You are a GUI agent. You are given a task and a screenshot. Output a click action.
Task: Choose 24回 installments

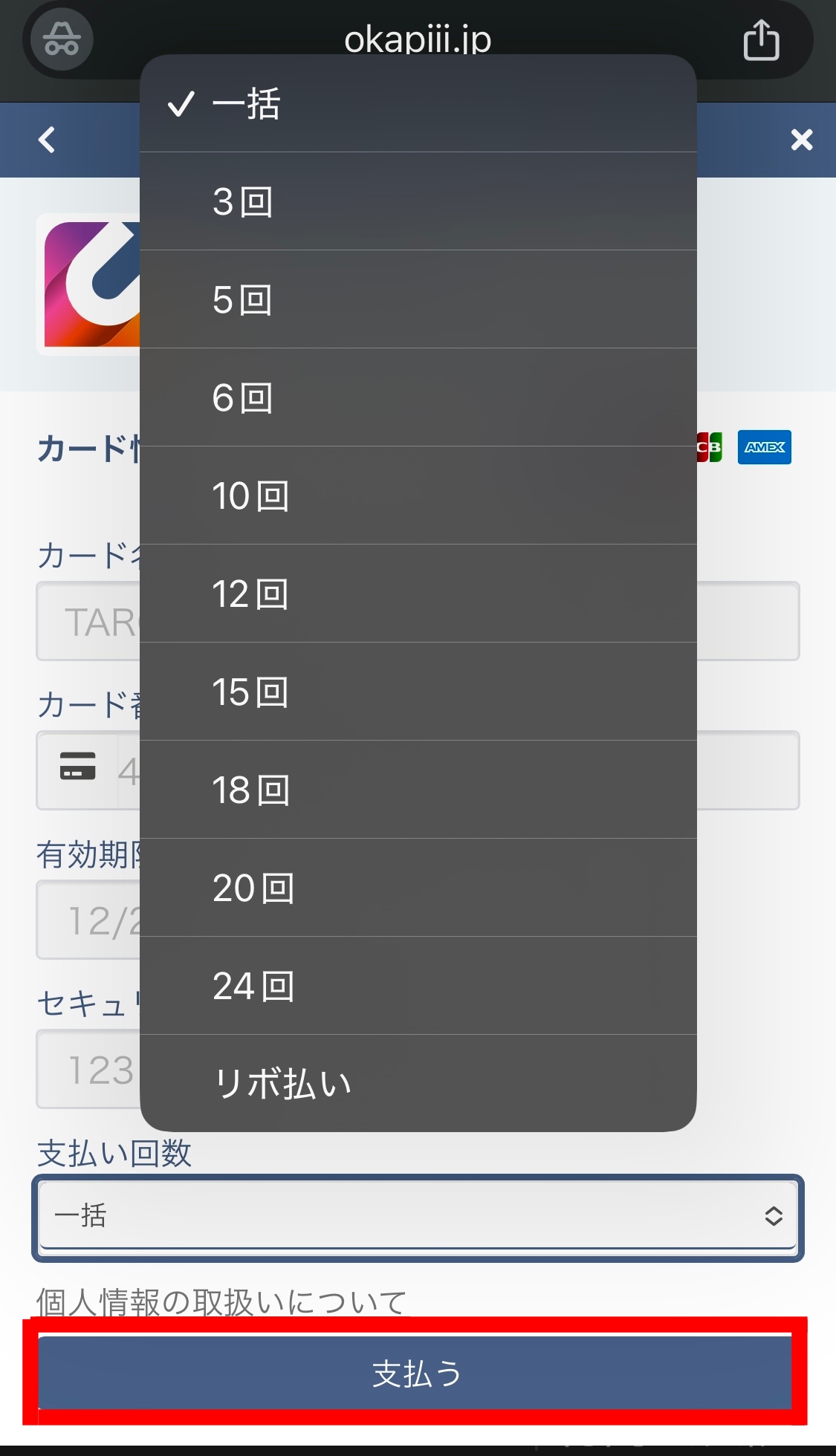418,987
